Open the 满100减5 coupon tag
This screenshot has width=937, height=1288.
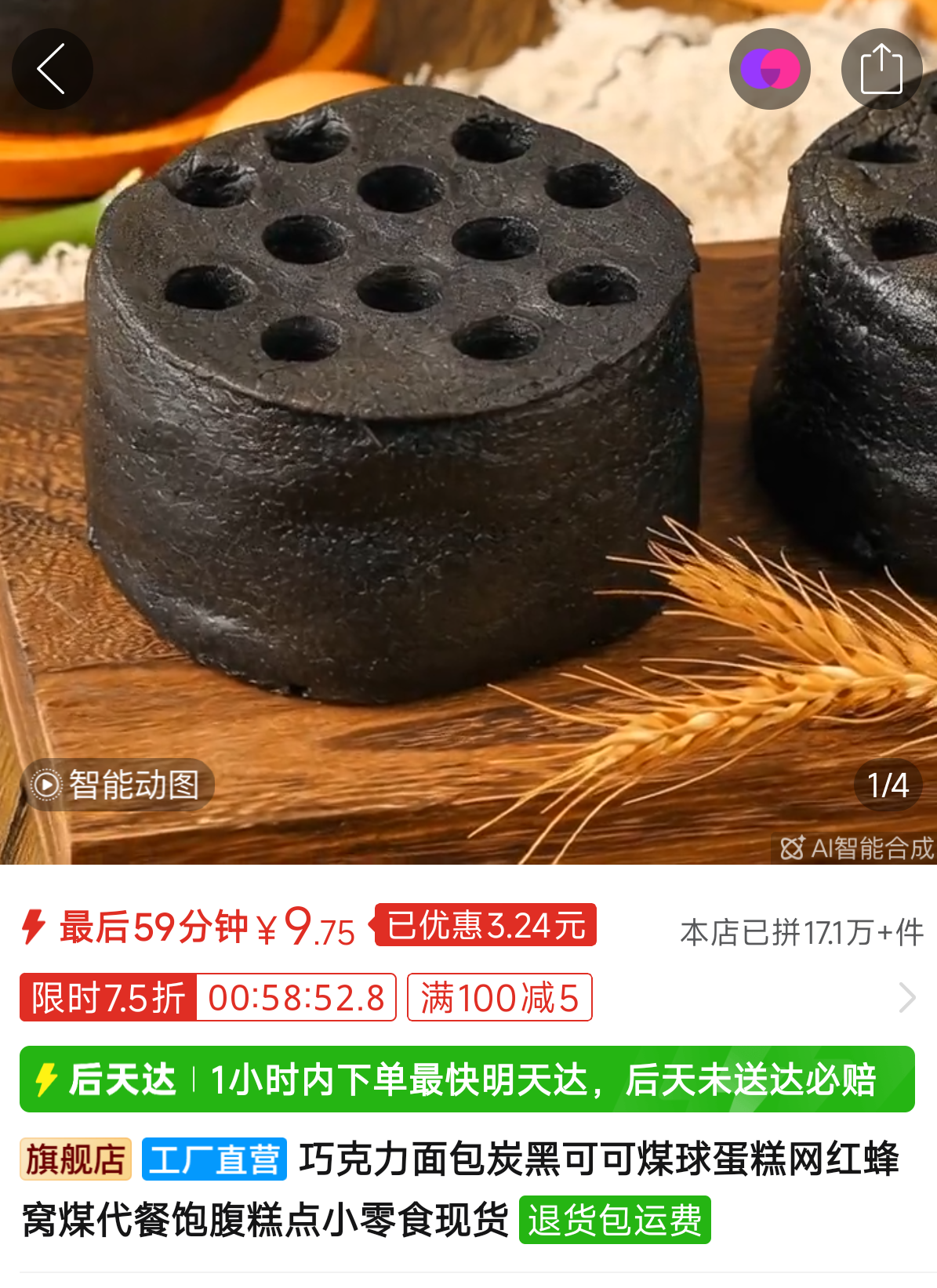tap(499, 998)
